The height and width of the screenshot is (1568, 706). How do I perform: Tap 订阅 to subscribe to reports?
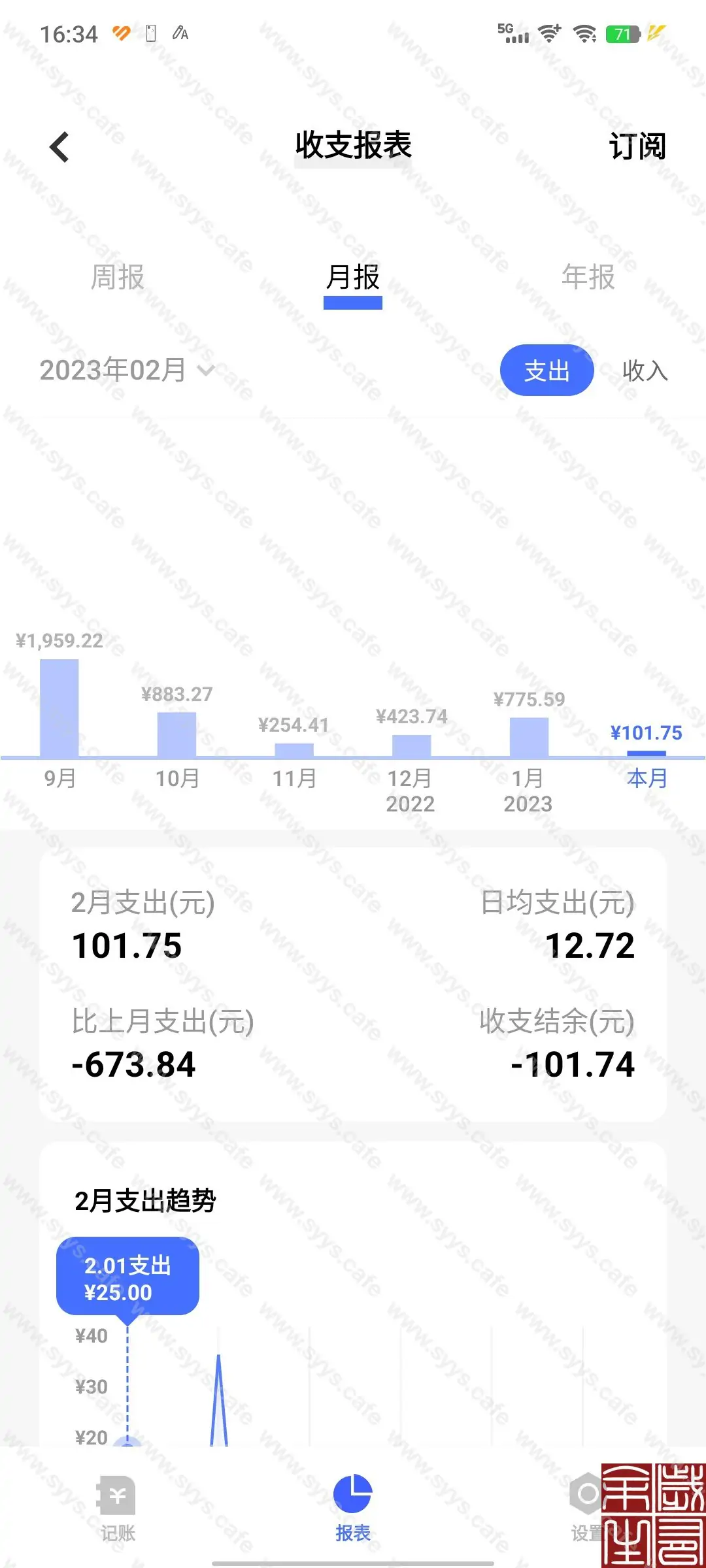[x=637, y=146]
